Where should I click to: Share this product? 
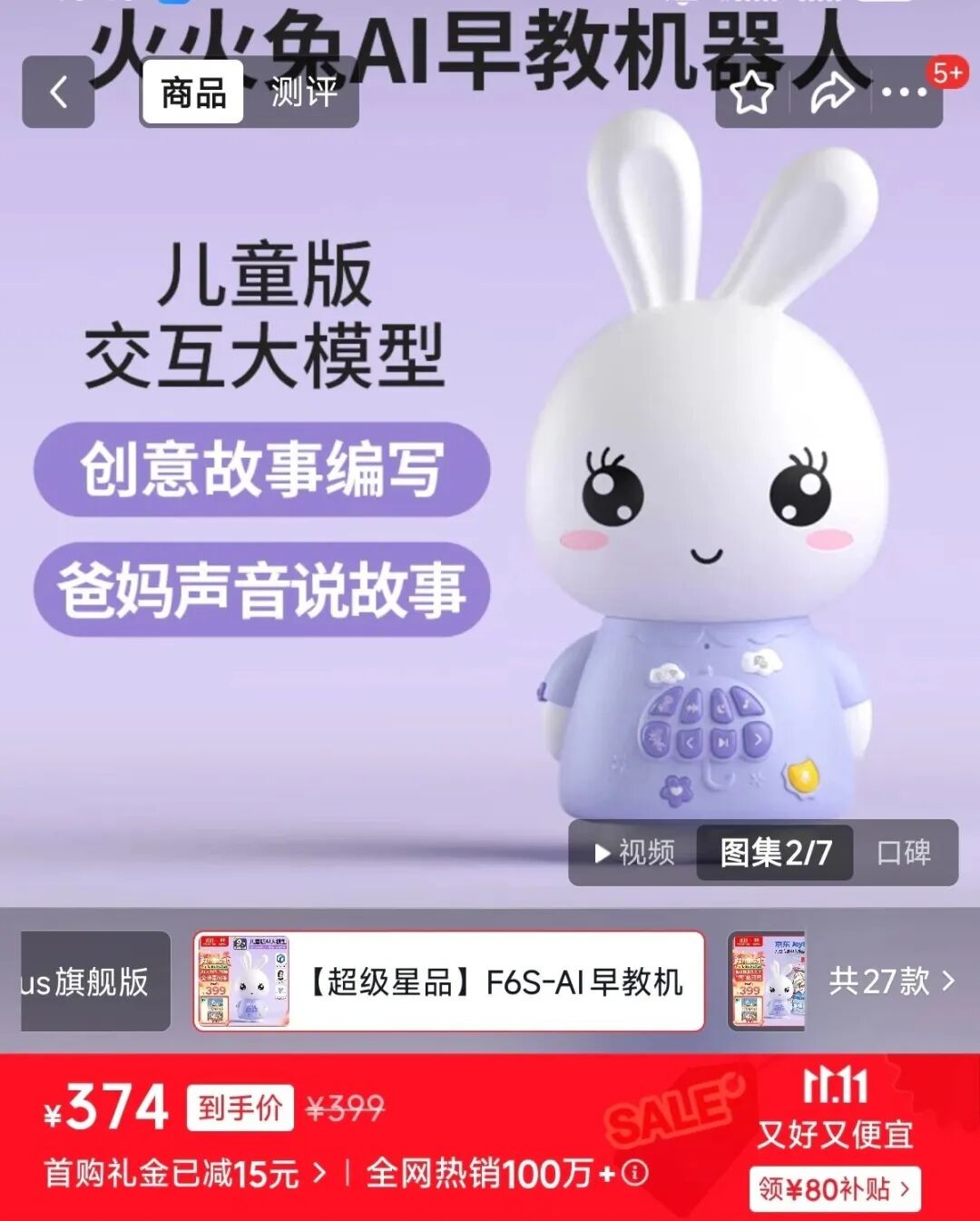pyautogui.click(x=830, y=93)
